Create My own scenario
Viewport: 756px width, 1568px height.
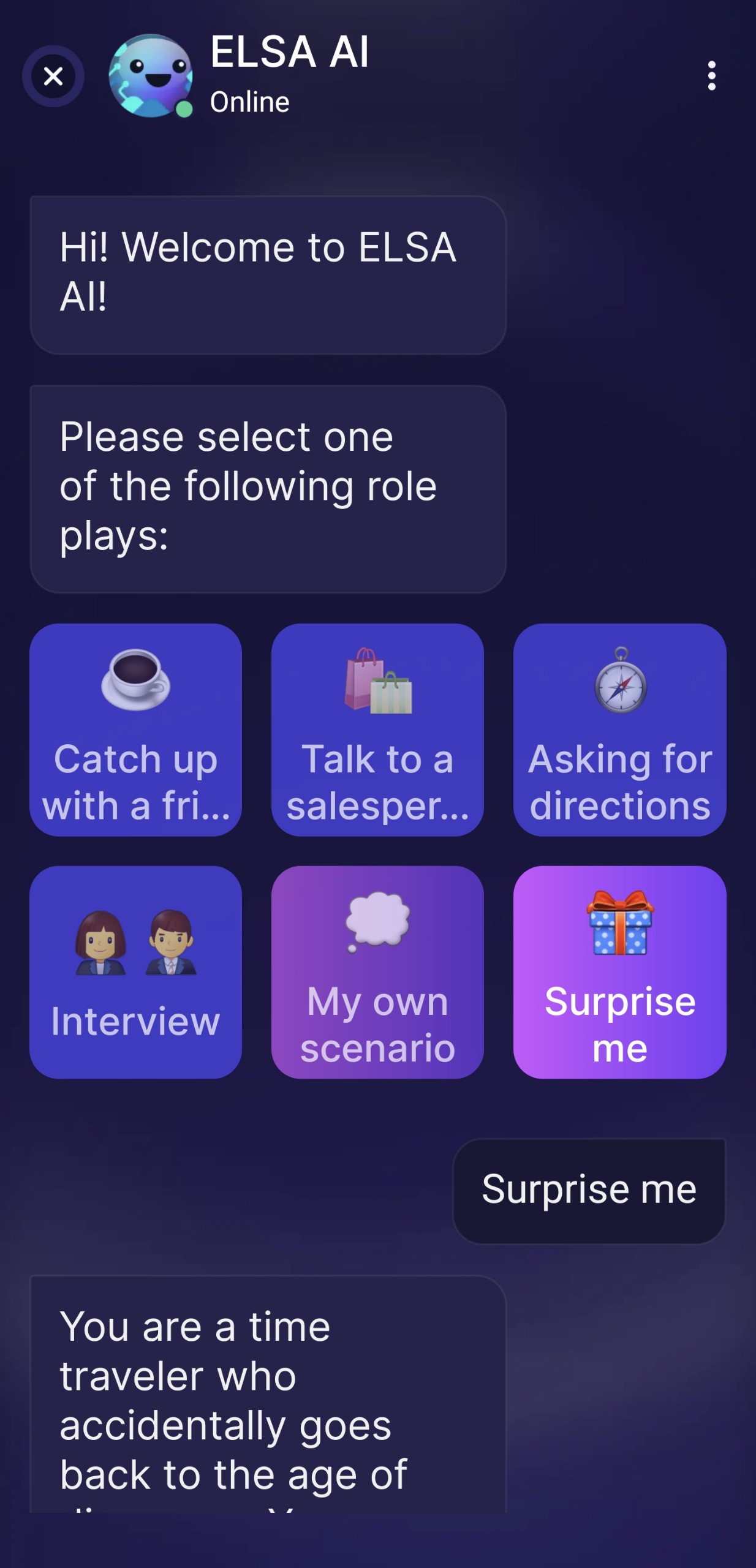377,971
